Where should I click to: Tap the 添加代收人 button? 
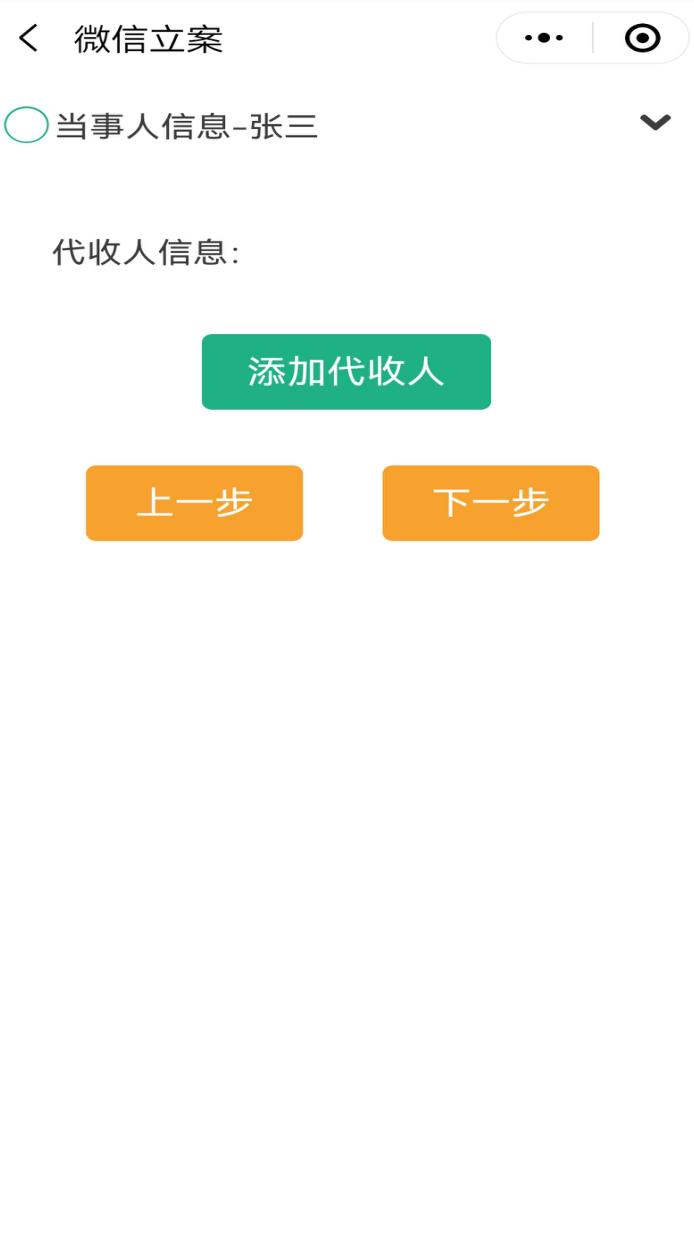(346, 372)
